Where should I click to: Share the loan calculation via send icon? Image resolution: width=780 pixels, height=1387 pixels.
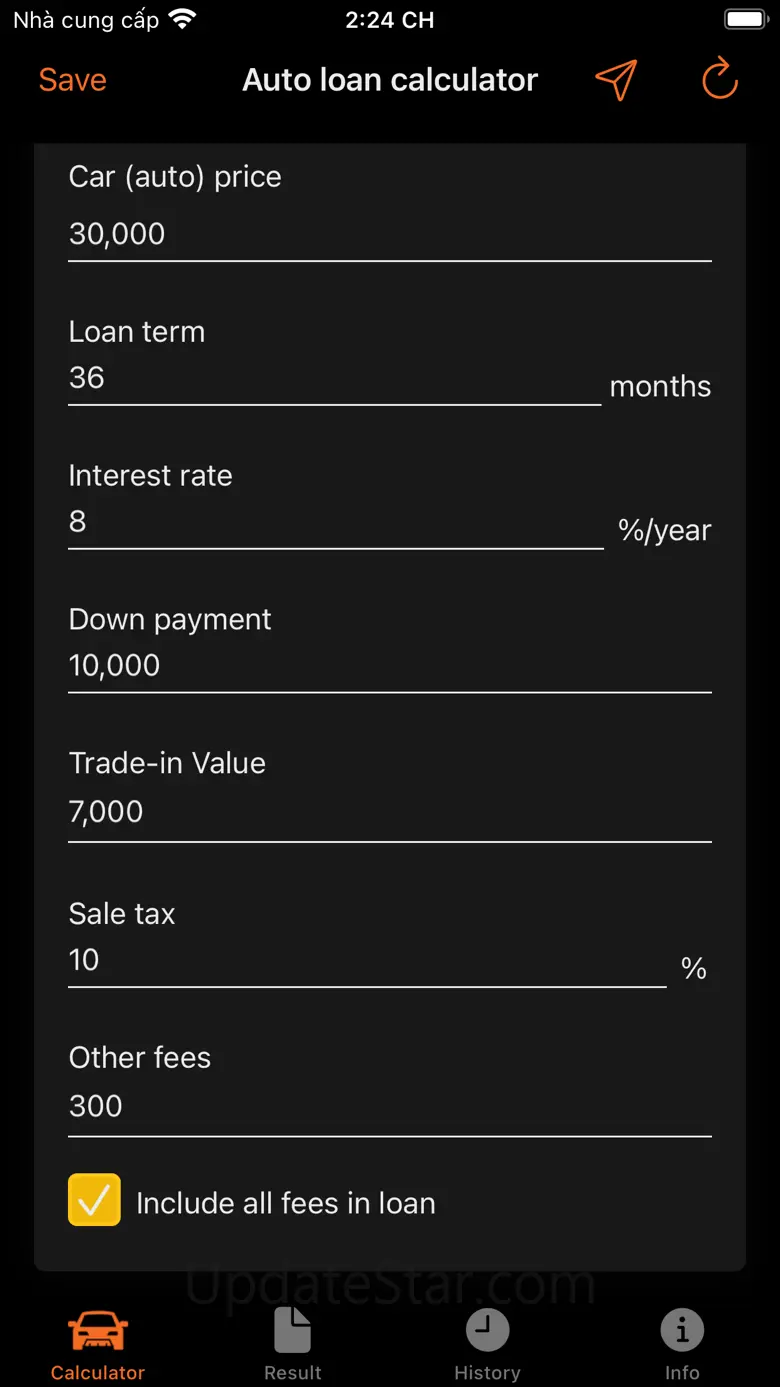point(616,80)
